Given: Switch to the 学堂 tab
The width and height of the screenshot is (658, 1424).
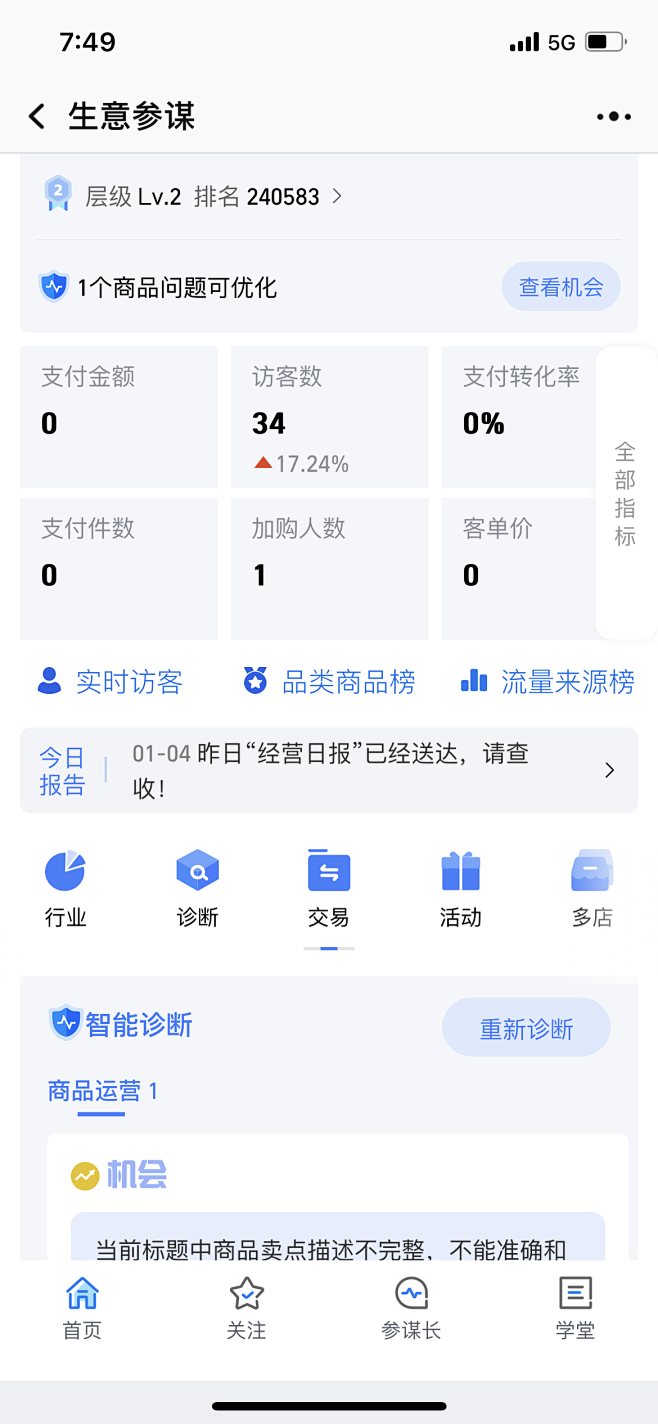Looking at the screenshot, I should click(575, 1309).
